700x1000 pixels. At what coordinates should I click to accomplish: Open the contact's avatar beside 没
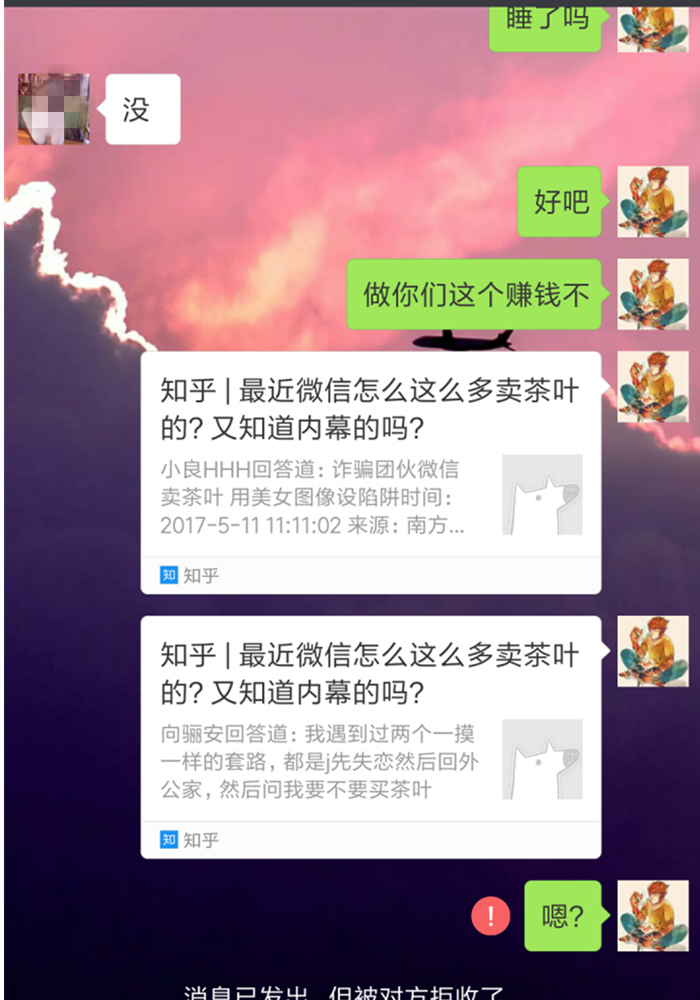pyautogui.click(x=54, y=108)
